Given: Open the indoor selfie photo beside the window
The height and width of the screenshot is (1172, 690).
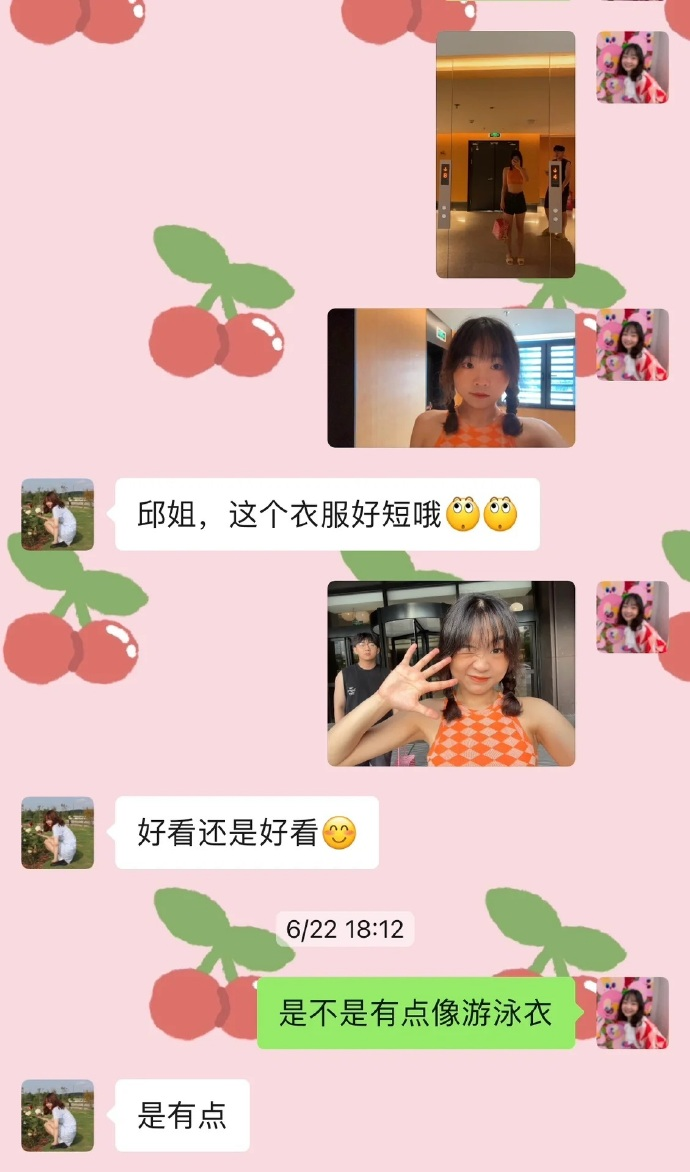Looking at the screenshot, I should 451,377.
